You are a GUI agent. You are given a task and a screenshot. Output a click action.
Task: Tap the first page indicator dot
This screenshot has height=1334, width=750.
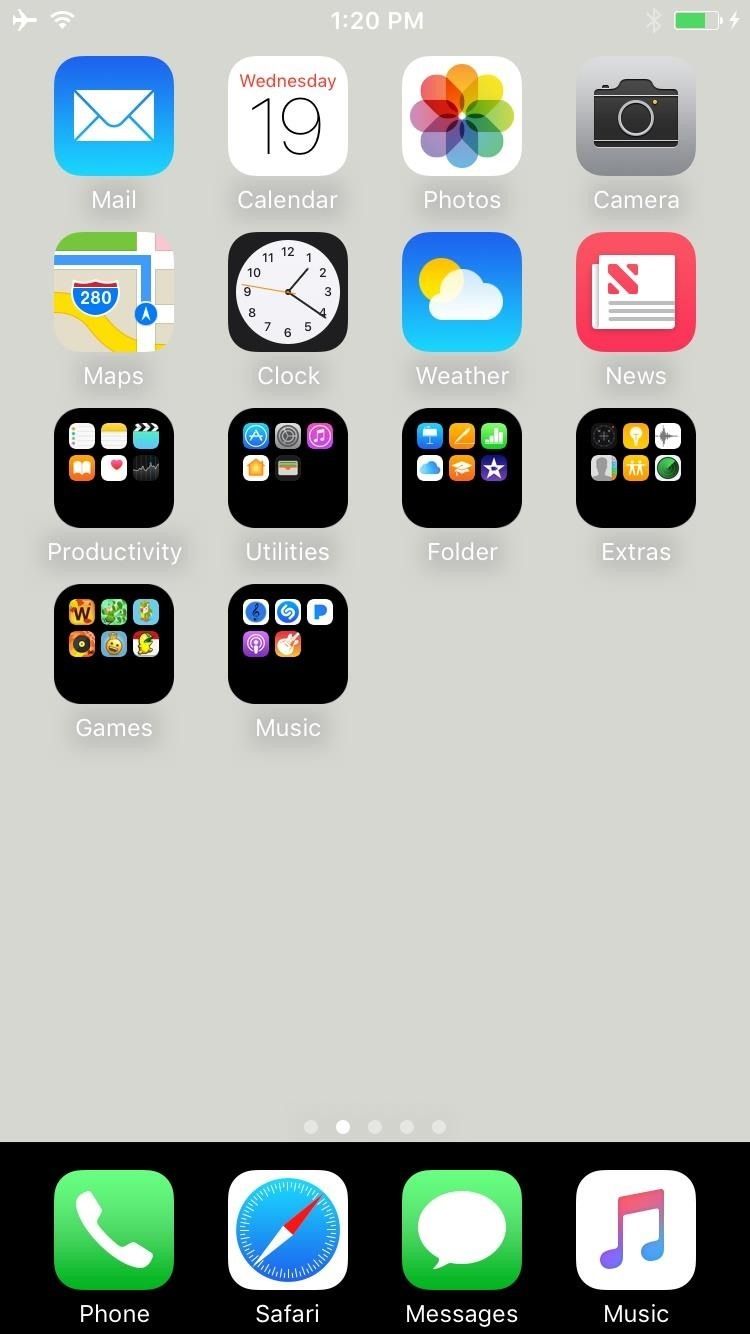tap(311, 1126)
